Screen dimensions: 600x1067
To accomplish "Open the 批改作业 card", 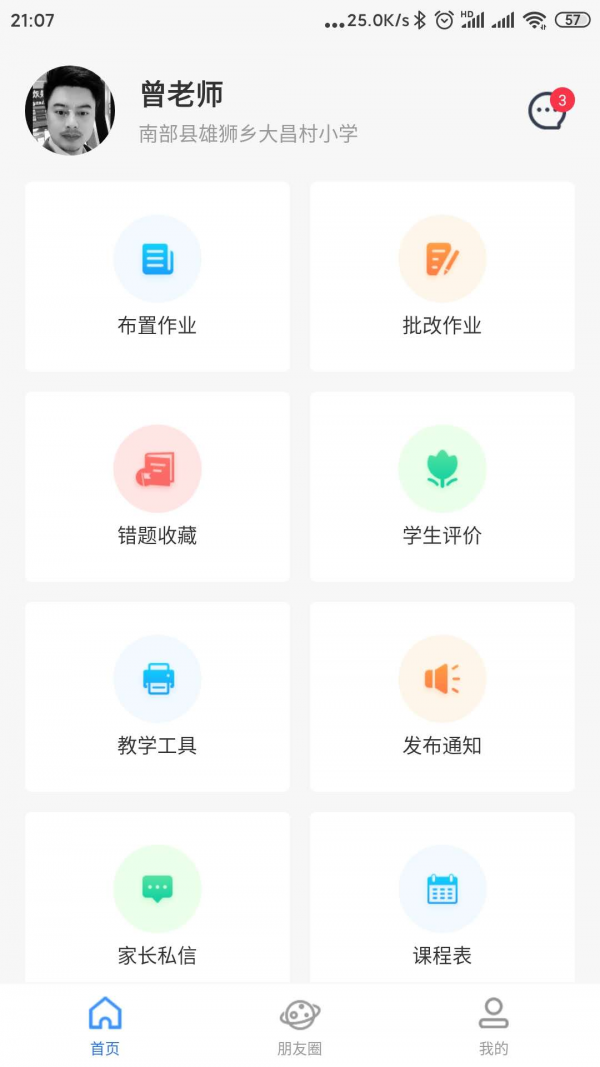I will 442,277.
